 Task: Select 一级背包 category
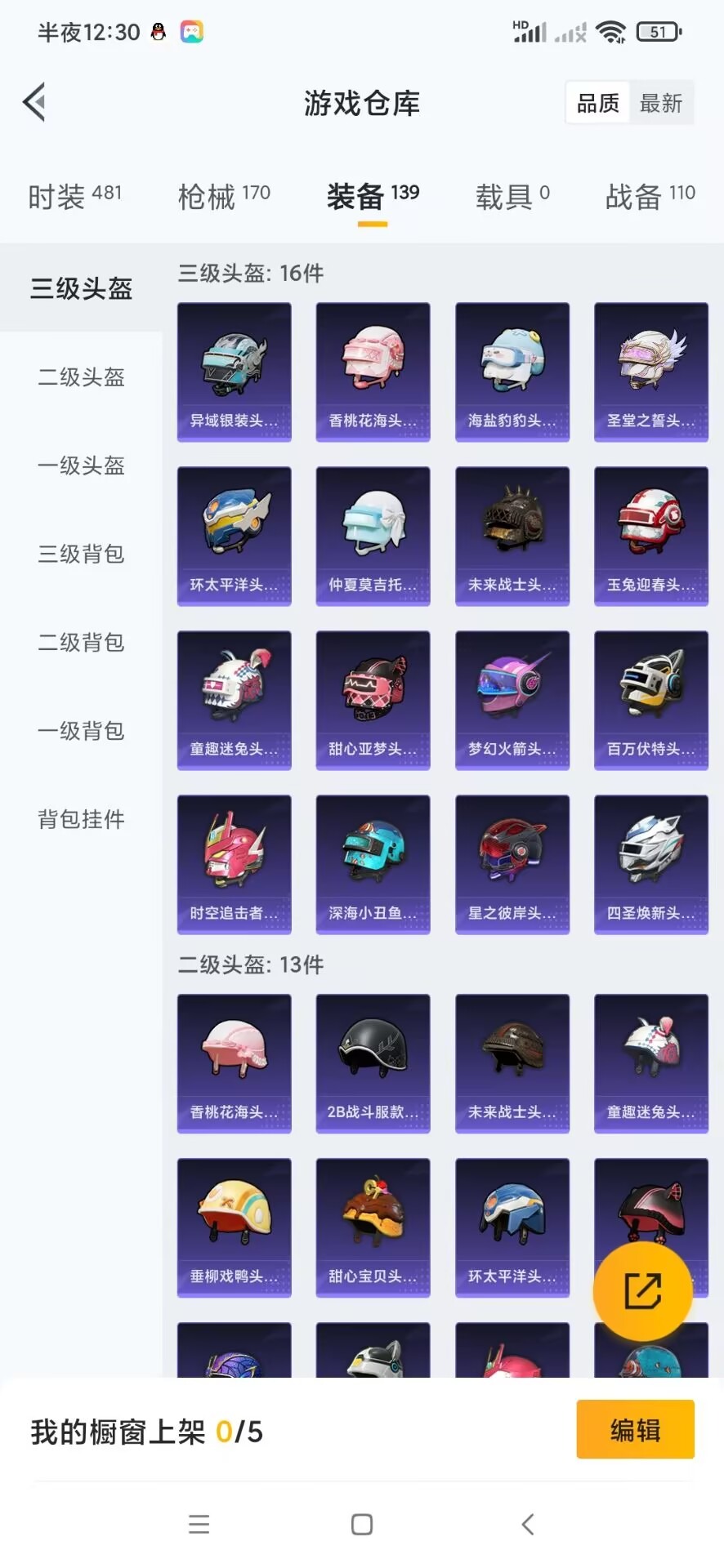(x=81, y=731)
